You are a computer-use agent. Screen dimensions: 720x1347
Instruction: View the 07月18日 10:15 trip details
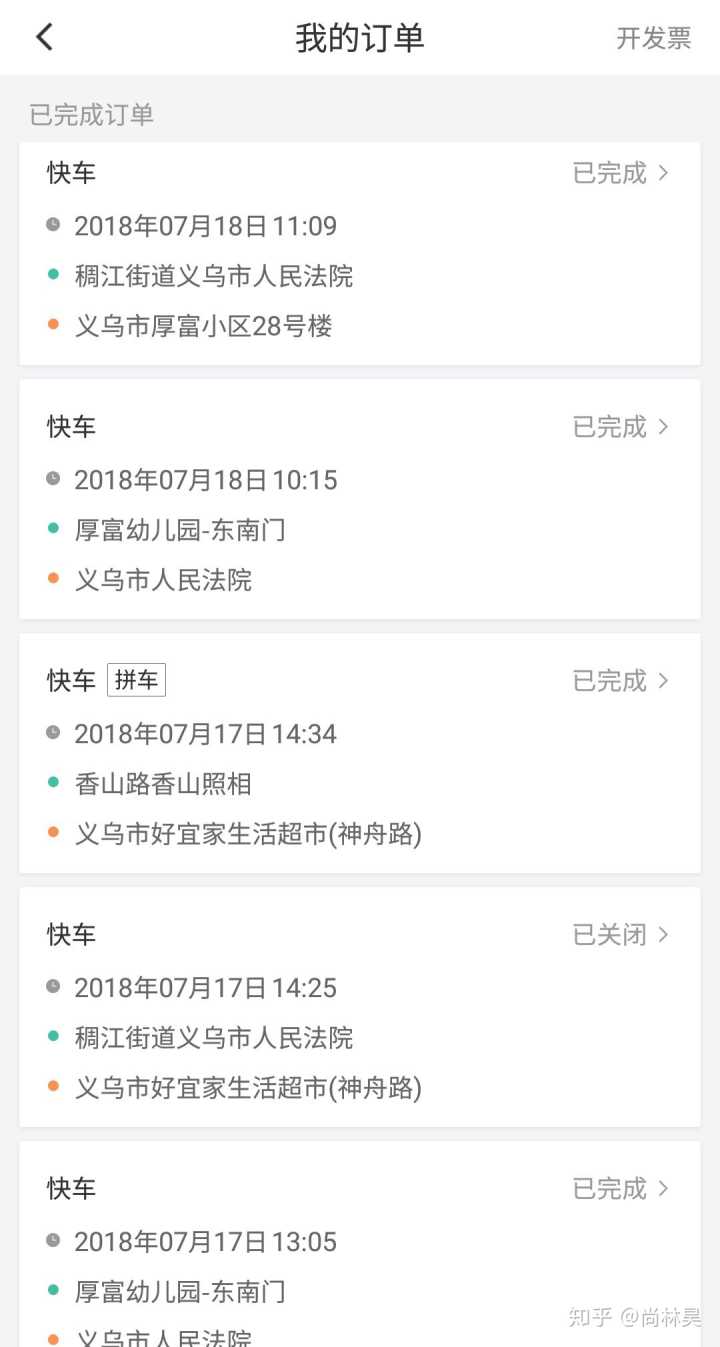[360, 500]
